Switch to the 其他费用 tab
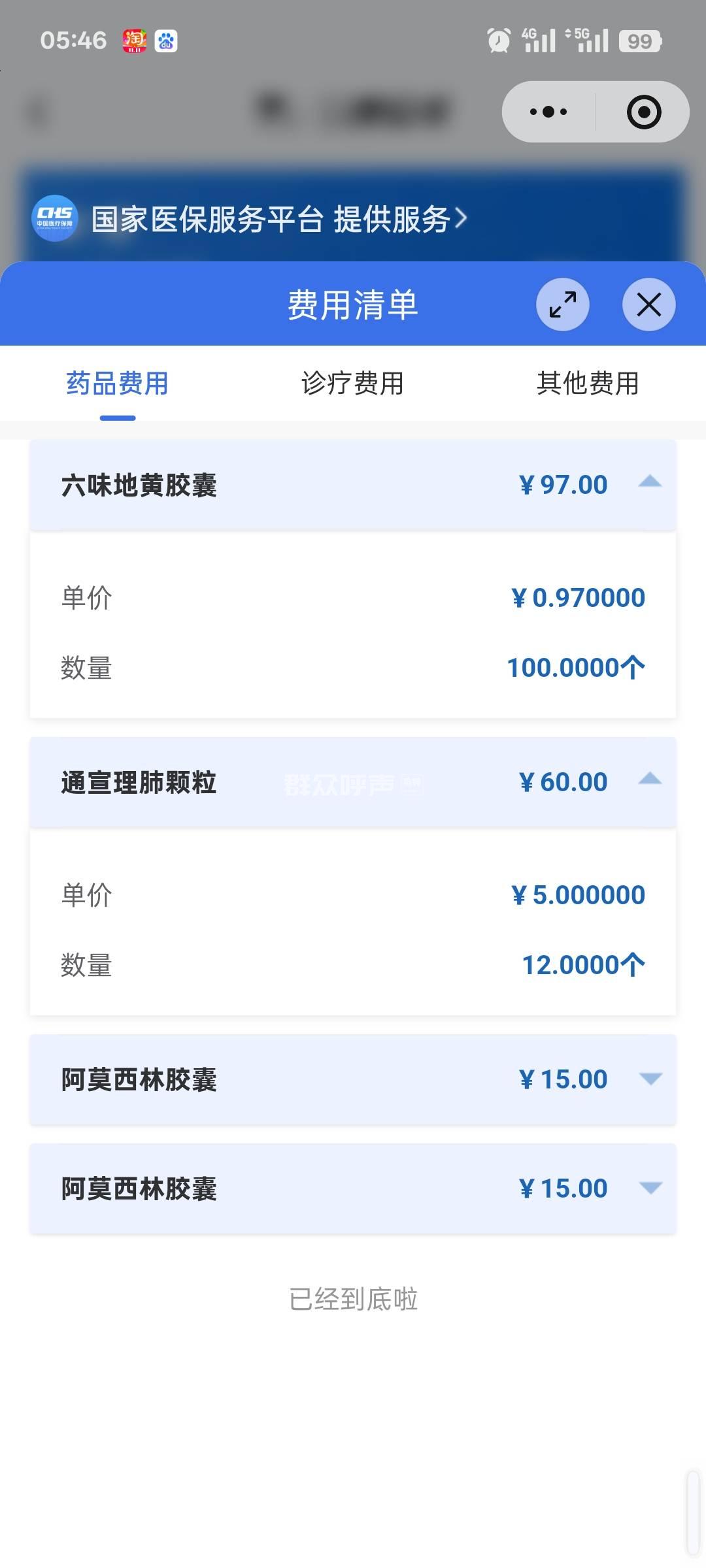The image size is (706, 1568). click(587, 384)
